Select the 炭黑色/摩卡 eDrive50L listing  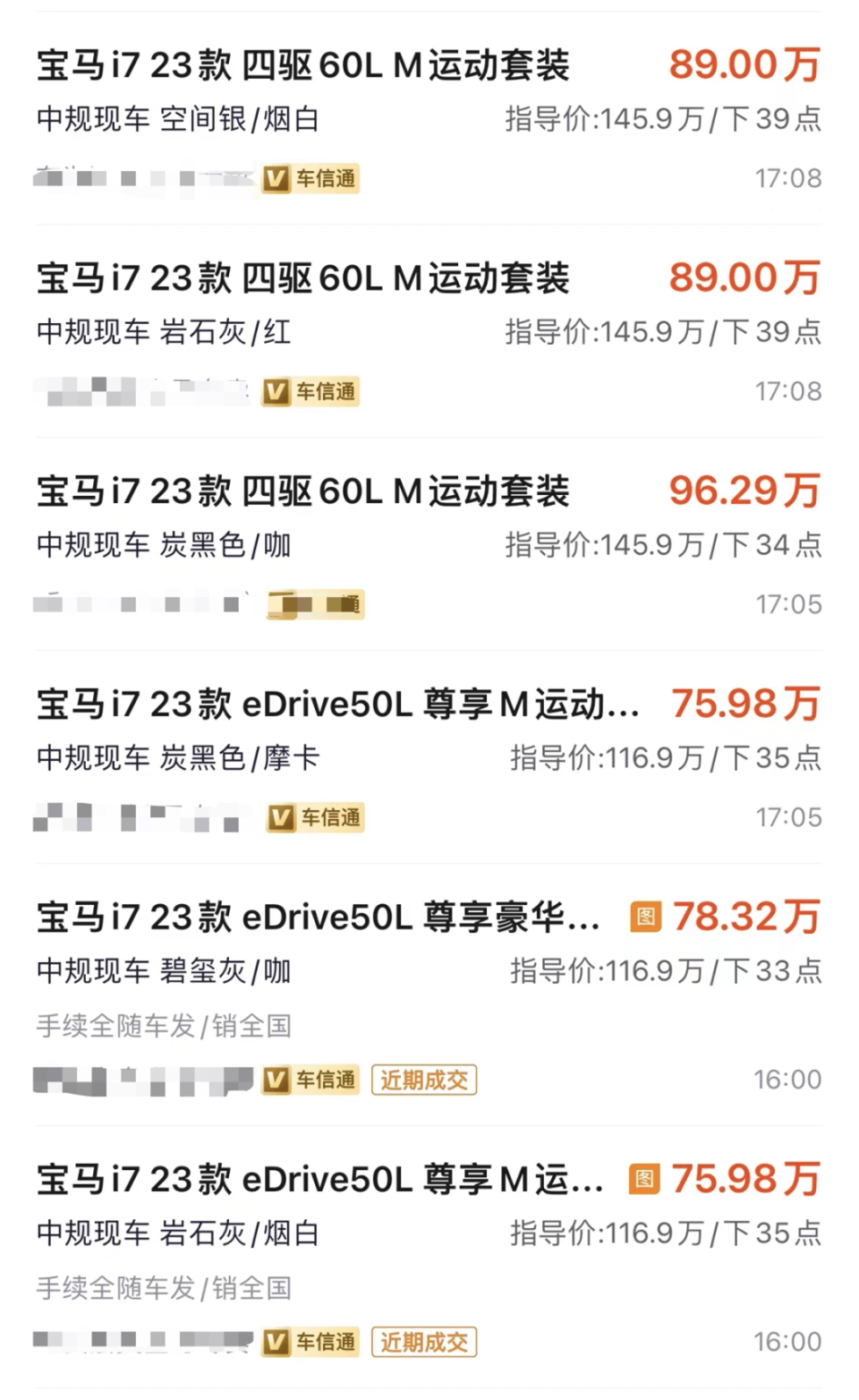[338, 705]
